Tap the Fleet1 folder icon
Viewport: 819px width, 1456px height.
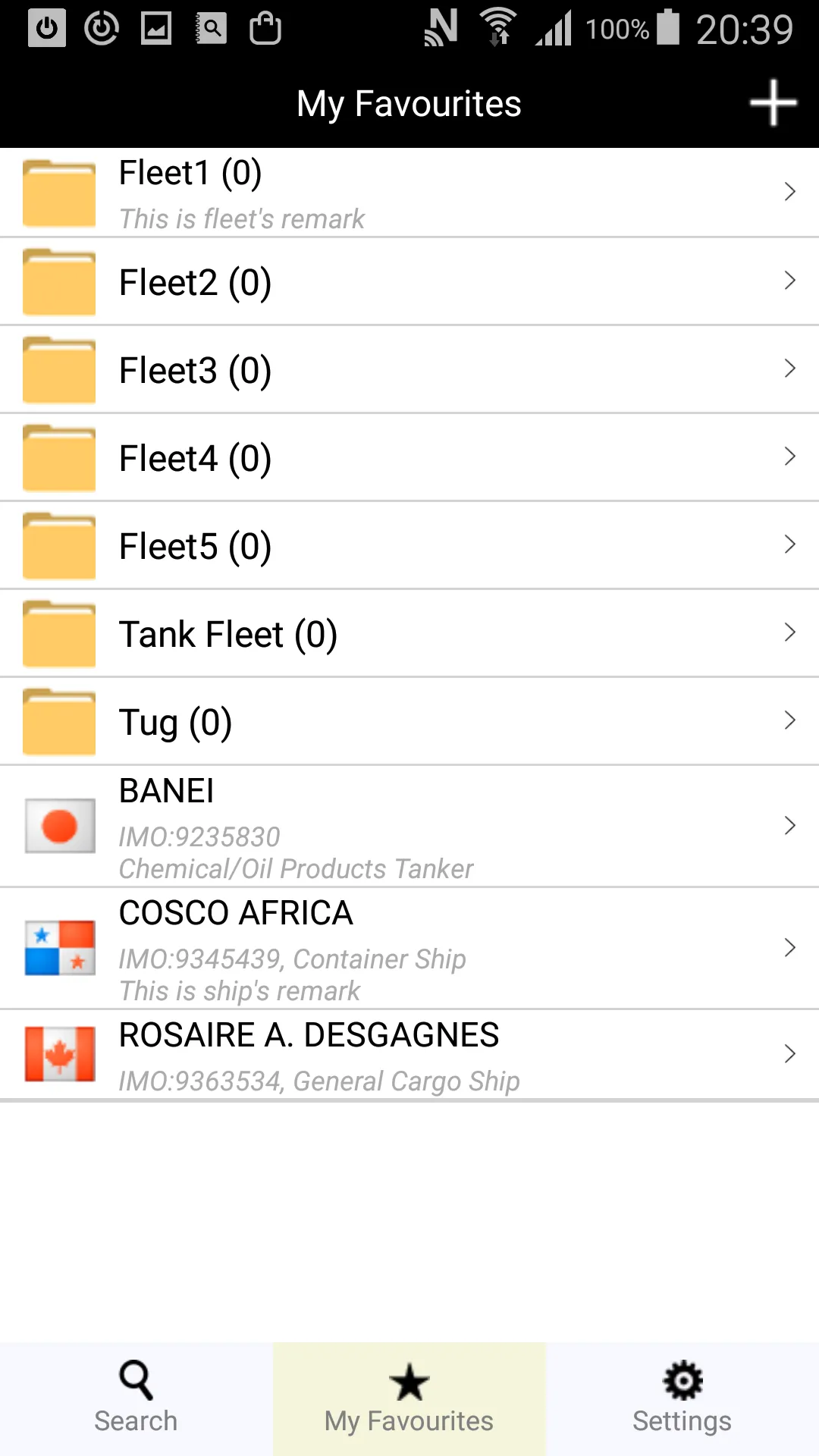pyautogui.click(x=59, y=192)
